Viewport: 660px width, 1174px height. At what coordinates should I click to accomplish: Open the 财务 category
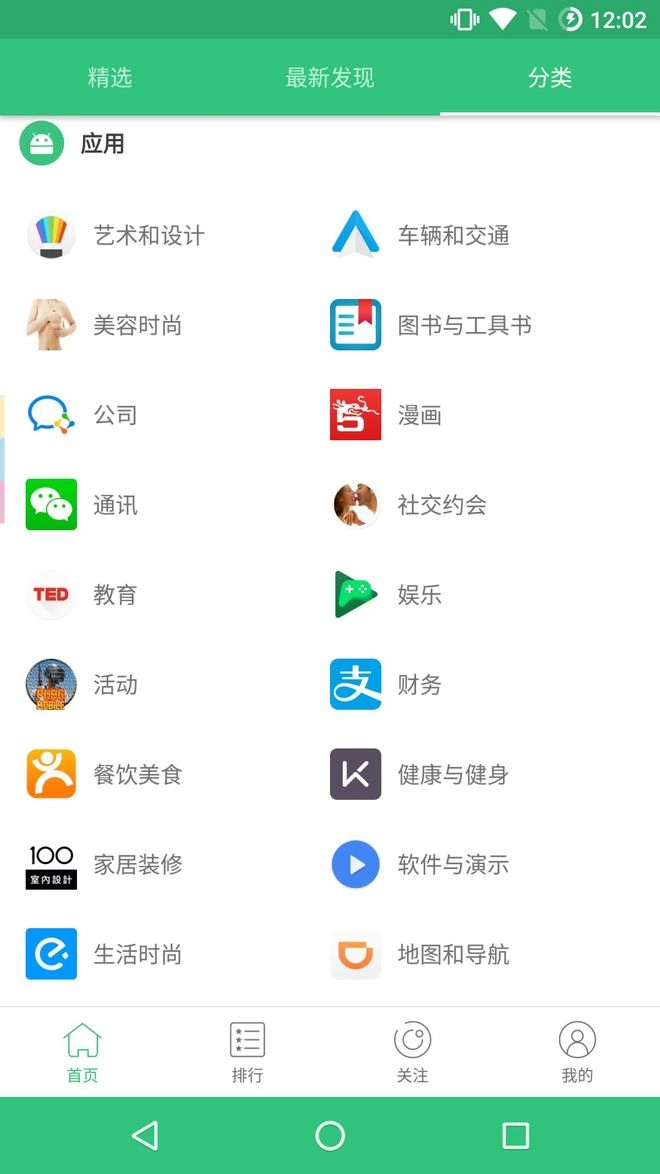419,685
